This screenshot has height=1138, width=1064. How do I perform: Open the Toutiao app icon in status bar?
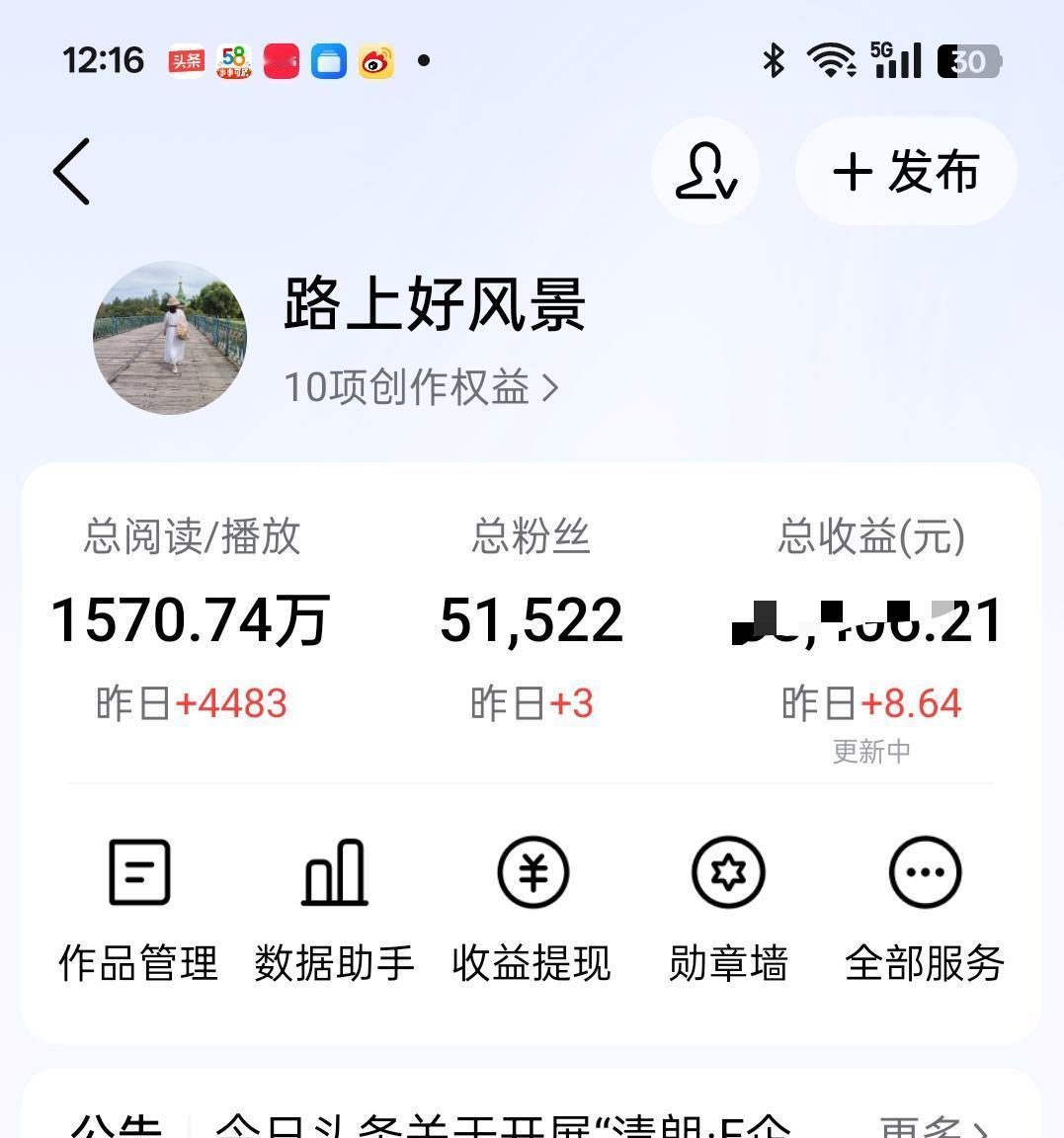point(186,60)
